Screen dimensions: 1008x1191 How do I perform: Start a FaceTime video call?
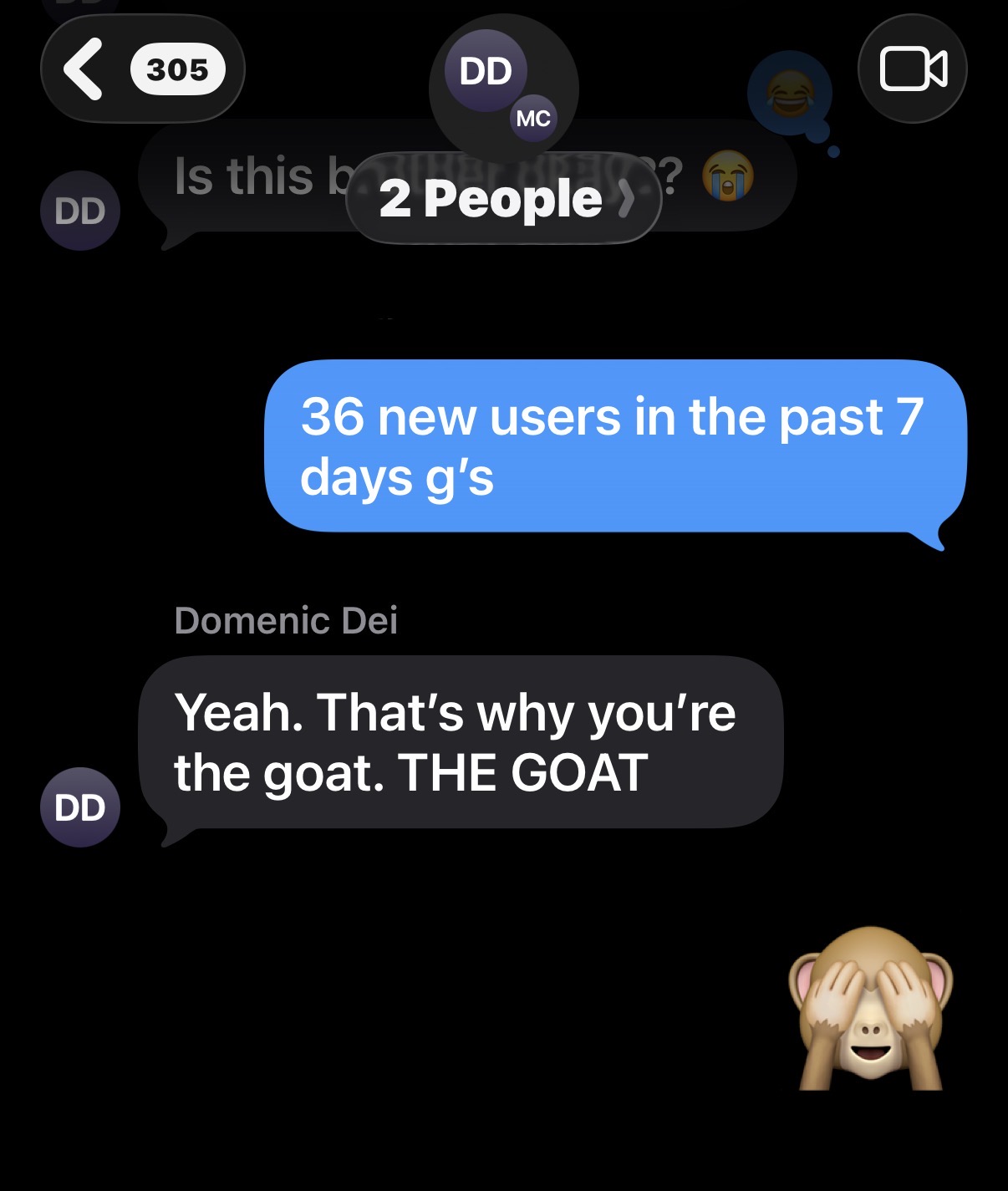coord(913,69)
